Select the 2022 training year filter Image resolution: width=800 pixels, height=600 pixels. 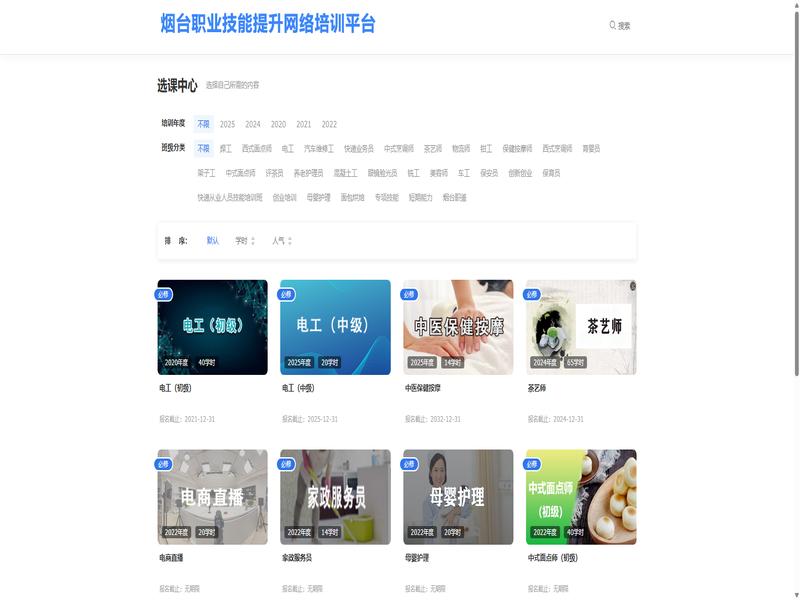point(329,125)
